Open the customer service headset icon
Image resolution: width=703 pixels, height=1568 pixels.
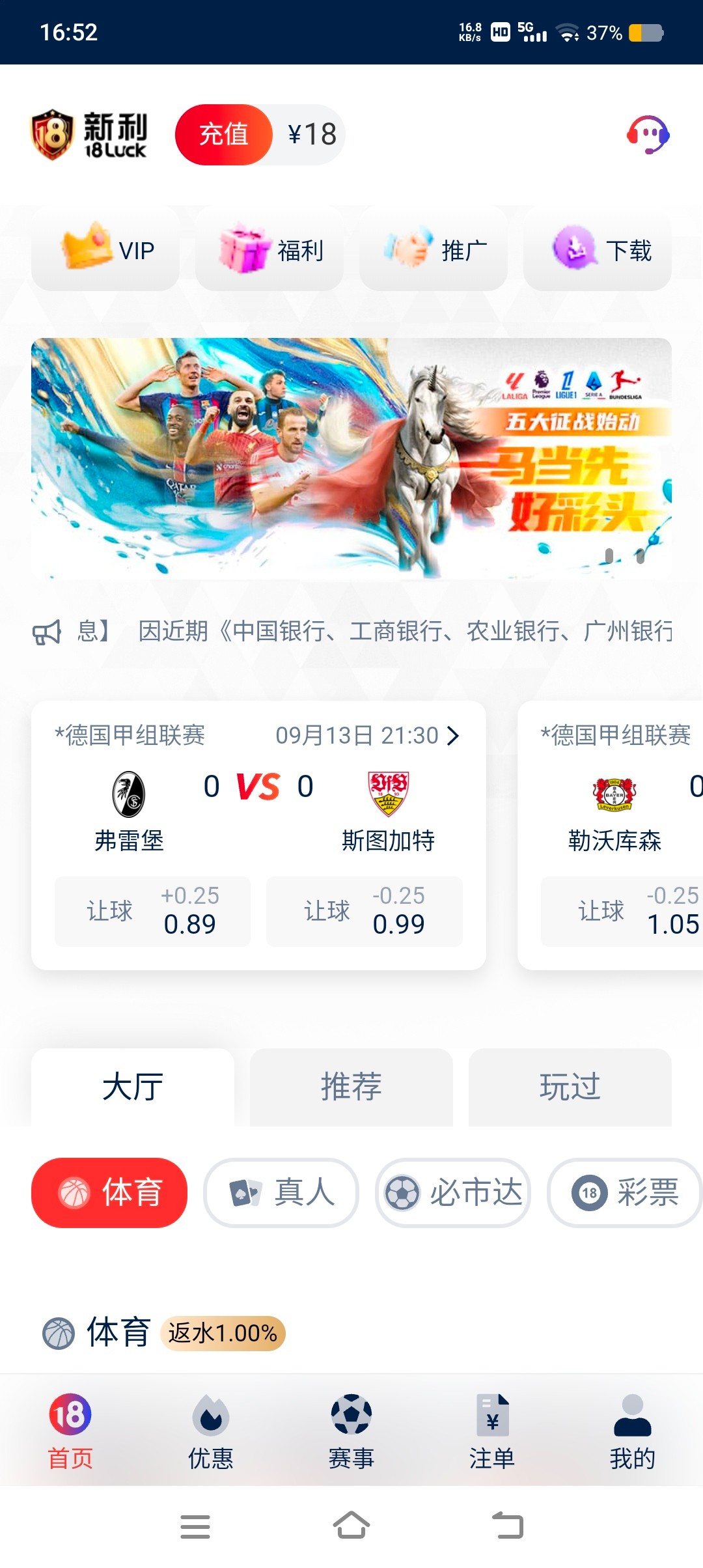click(647, 134)
